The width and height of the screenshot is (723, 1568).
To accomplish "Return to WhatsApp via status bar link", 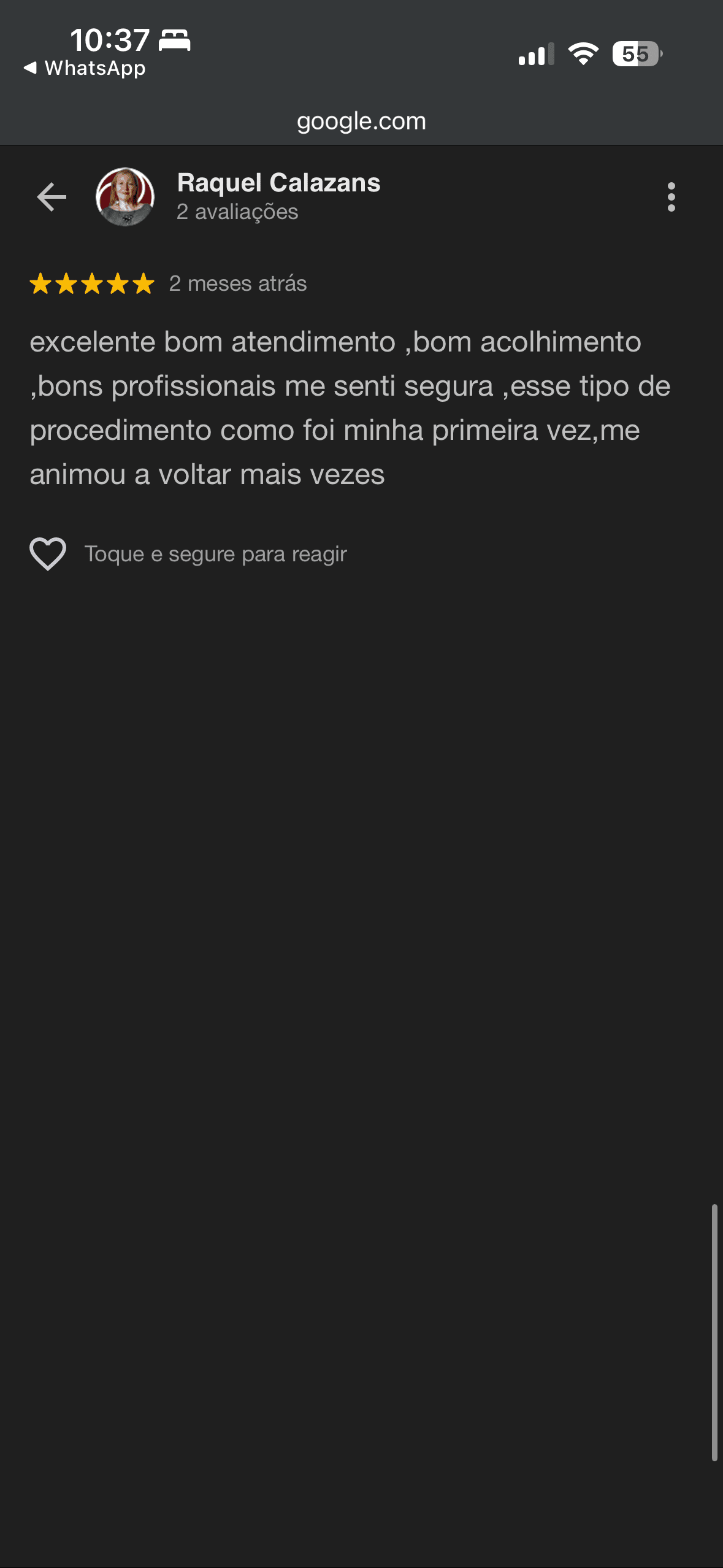I will (x=85, y=68).
